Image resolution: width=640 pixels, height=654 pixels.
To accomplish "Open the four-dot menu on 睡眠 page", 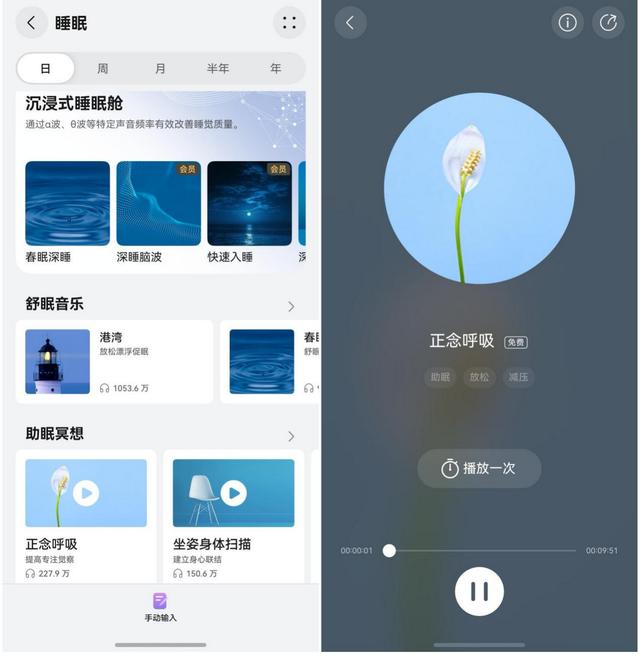I will 289,22.
